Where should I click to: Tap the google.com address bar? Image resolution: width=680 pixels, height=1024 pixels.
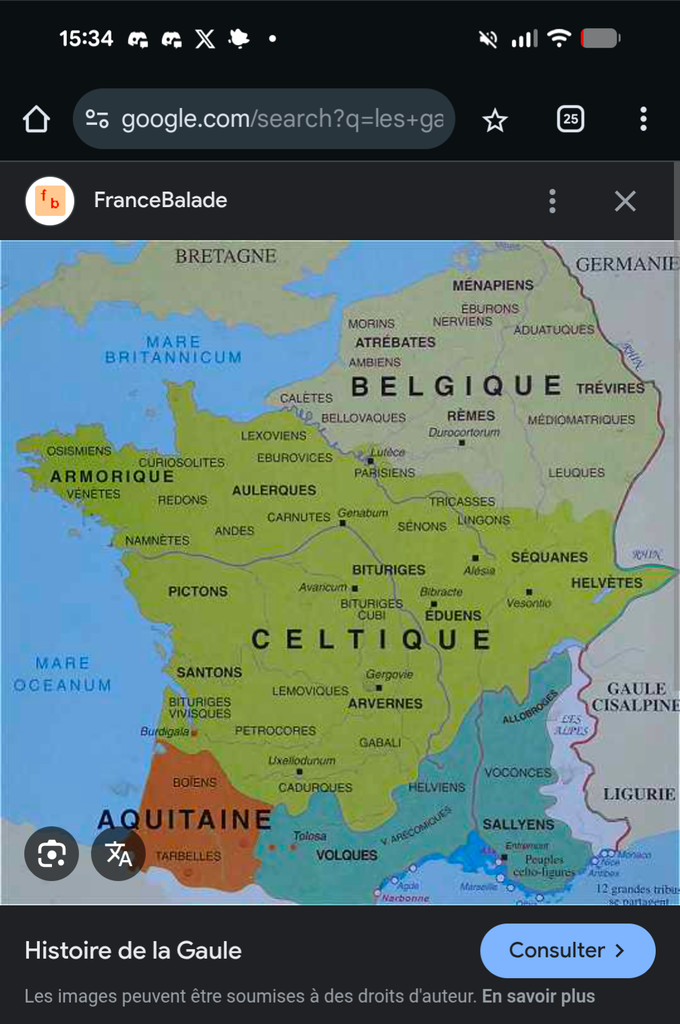click(x=282, y=120)
